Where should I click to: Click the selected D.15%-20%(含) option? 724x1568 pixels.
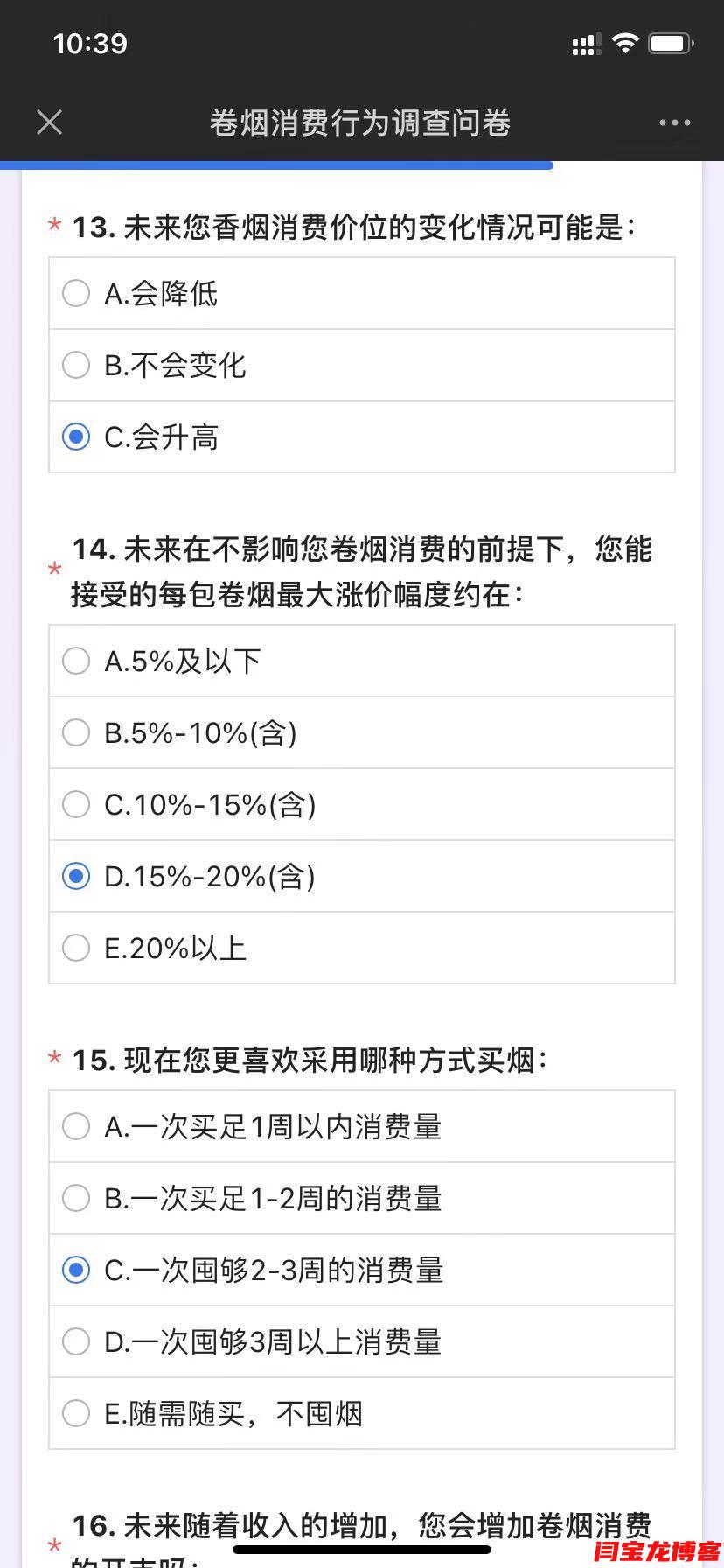point(76,875)
